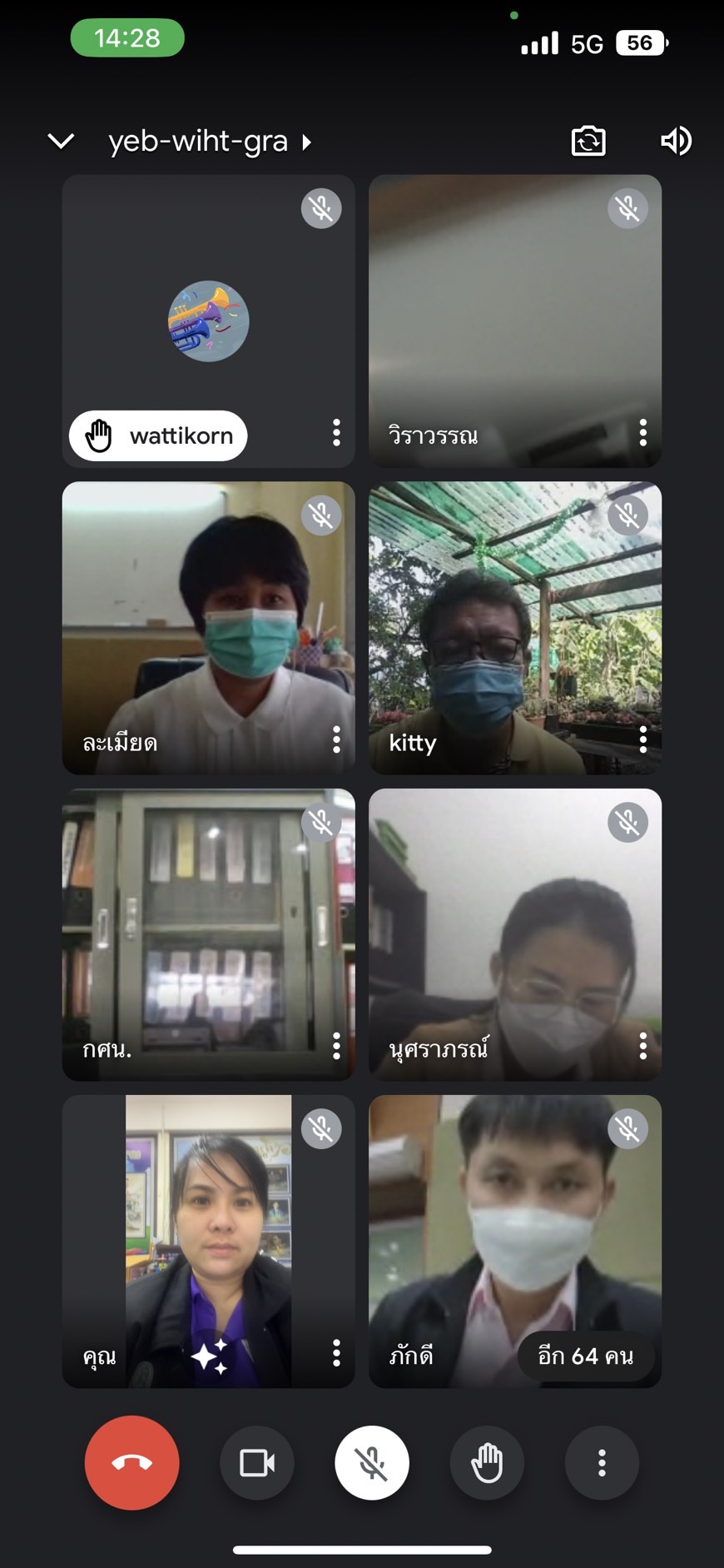Collapse the call with the down chevron
Image resolution: width=724 pixels, height=1568 pixels.
[x=61, y=142]
